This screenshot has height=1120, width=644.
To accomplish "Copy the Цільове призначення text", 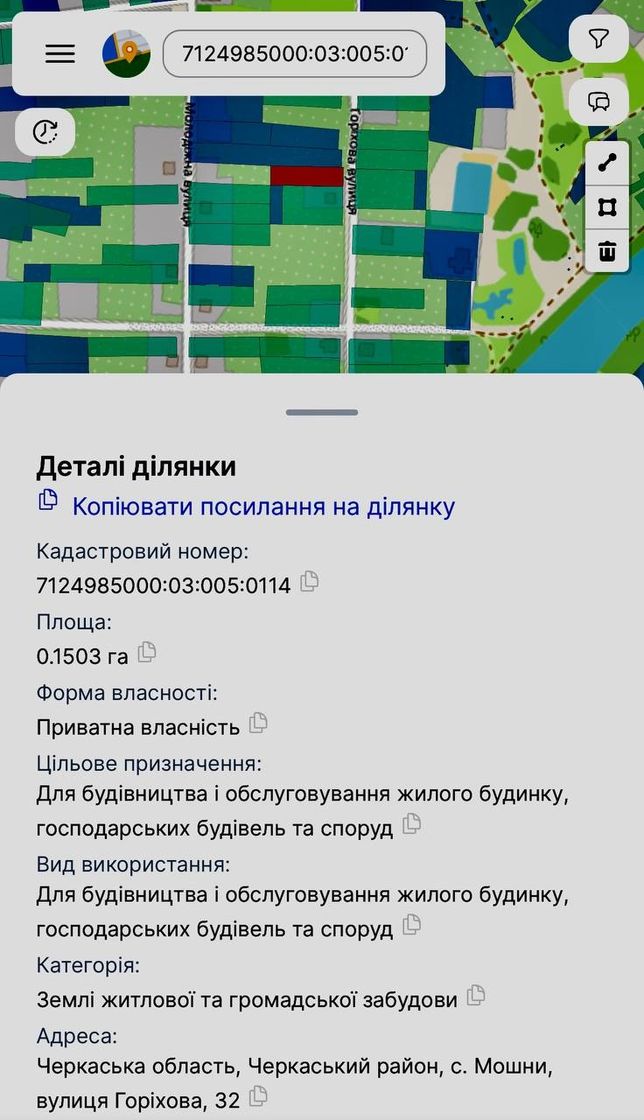I will click(411, 824).
